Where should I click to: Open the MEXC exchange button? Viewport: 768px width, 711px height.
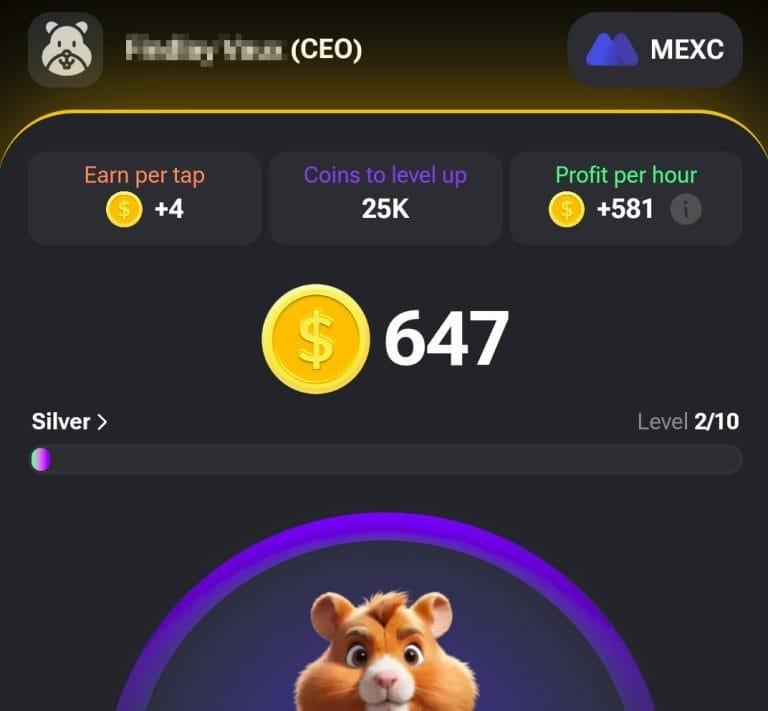(x=655, y=49)
